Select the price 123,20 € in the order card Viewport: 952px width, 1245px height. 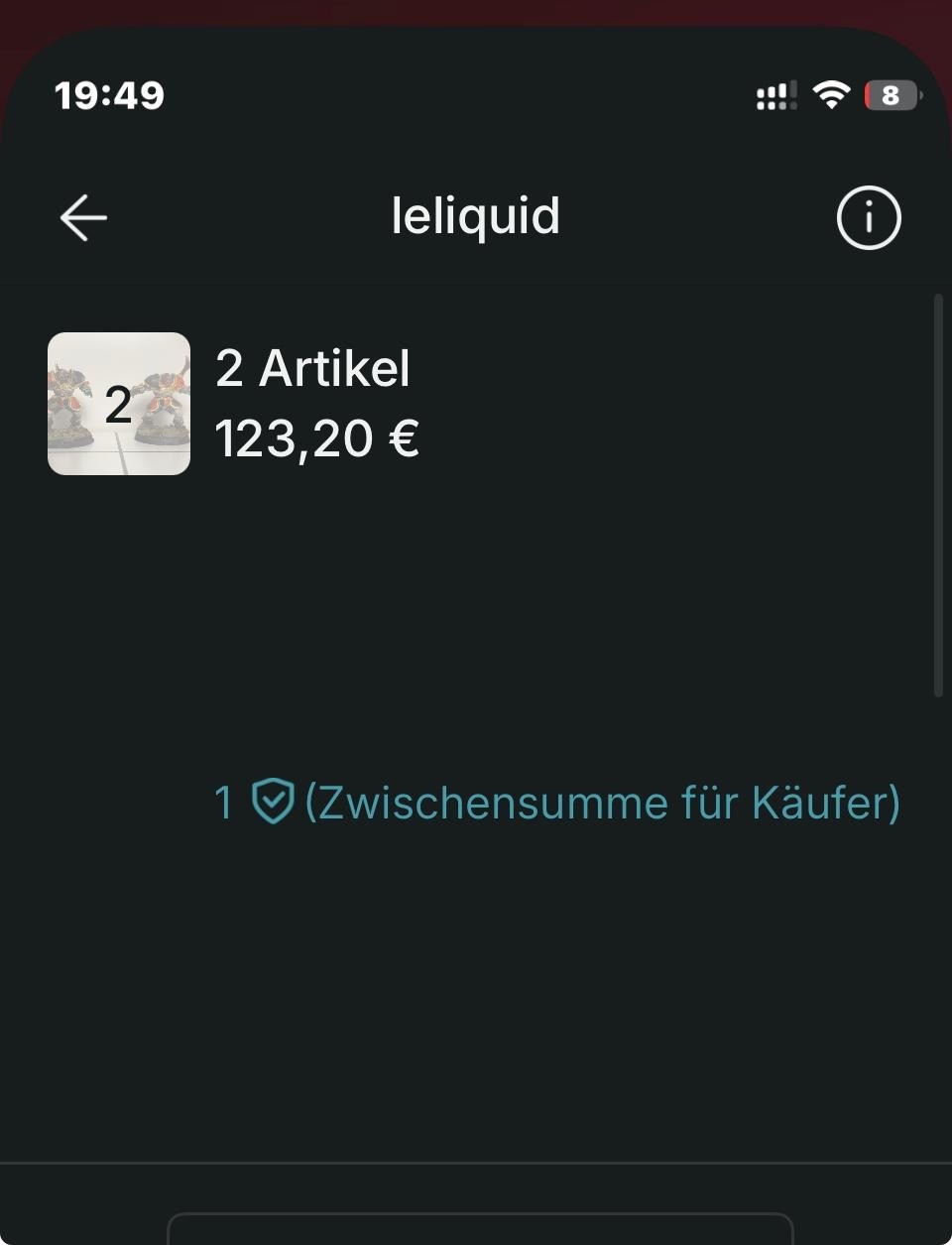pyautogui.click(x=316, y=436)
